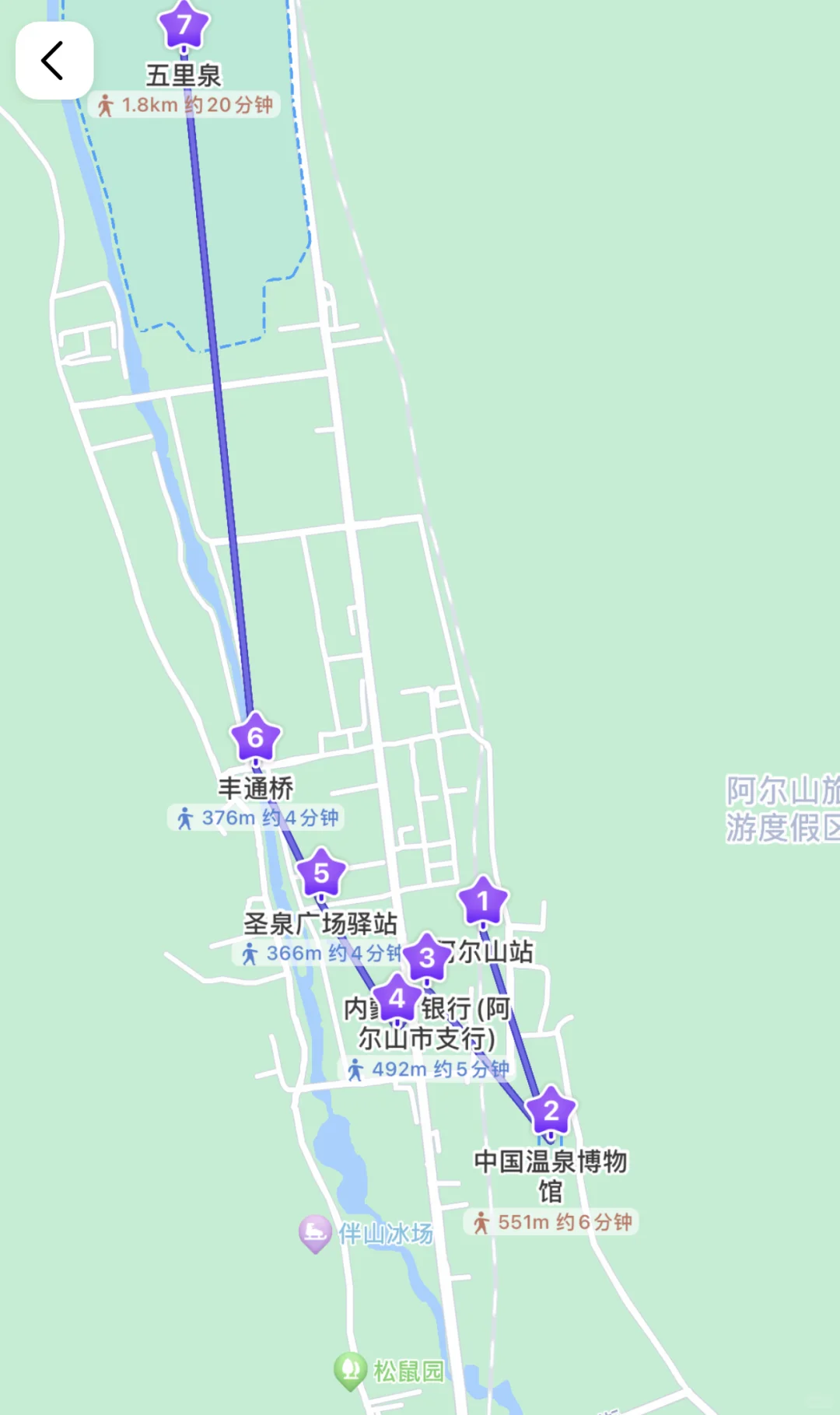Open the 伴山冰场 place pin
Image resolution: width=840 pixels, height=1415 pixels.
click(315, 1233)
